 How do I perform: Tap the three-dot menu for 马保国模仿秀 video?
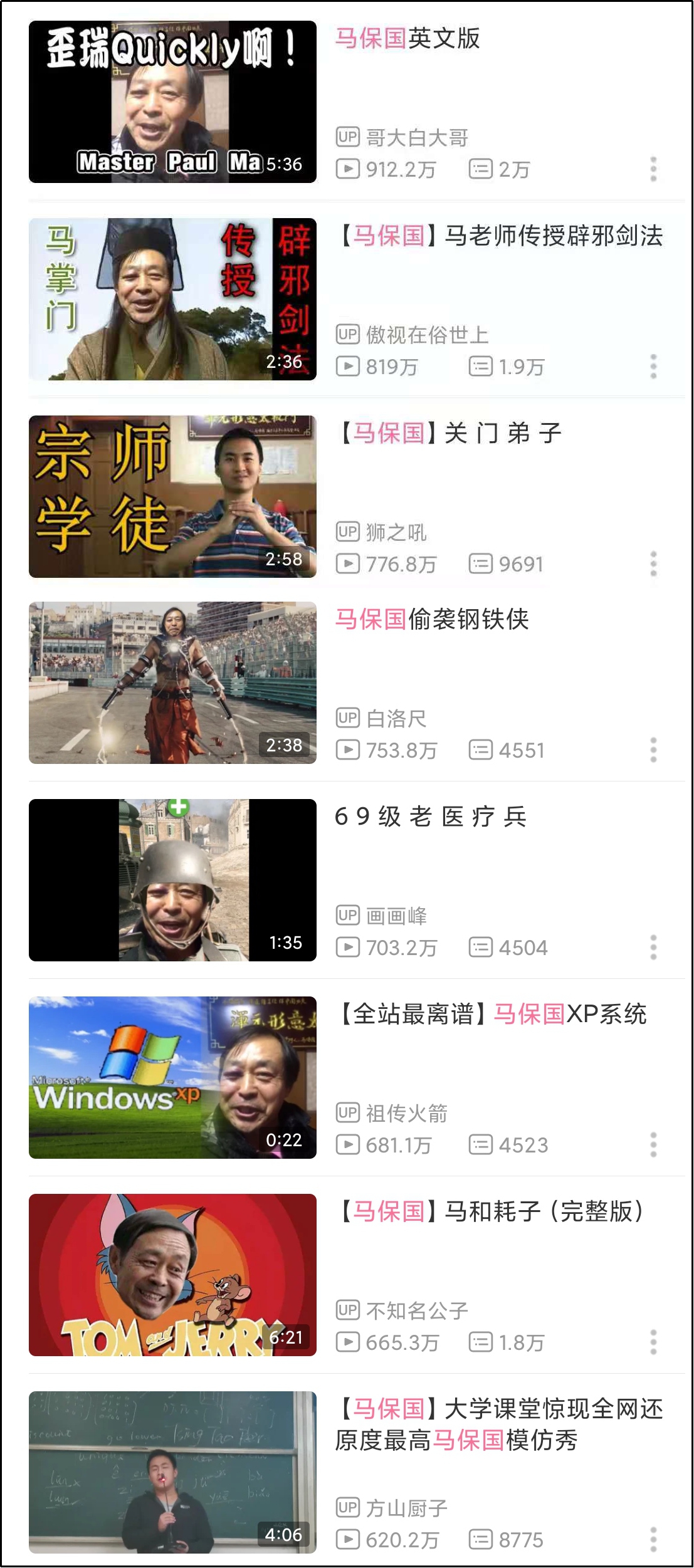(x=653, y=1540)
